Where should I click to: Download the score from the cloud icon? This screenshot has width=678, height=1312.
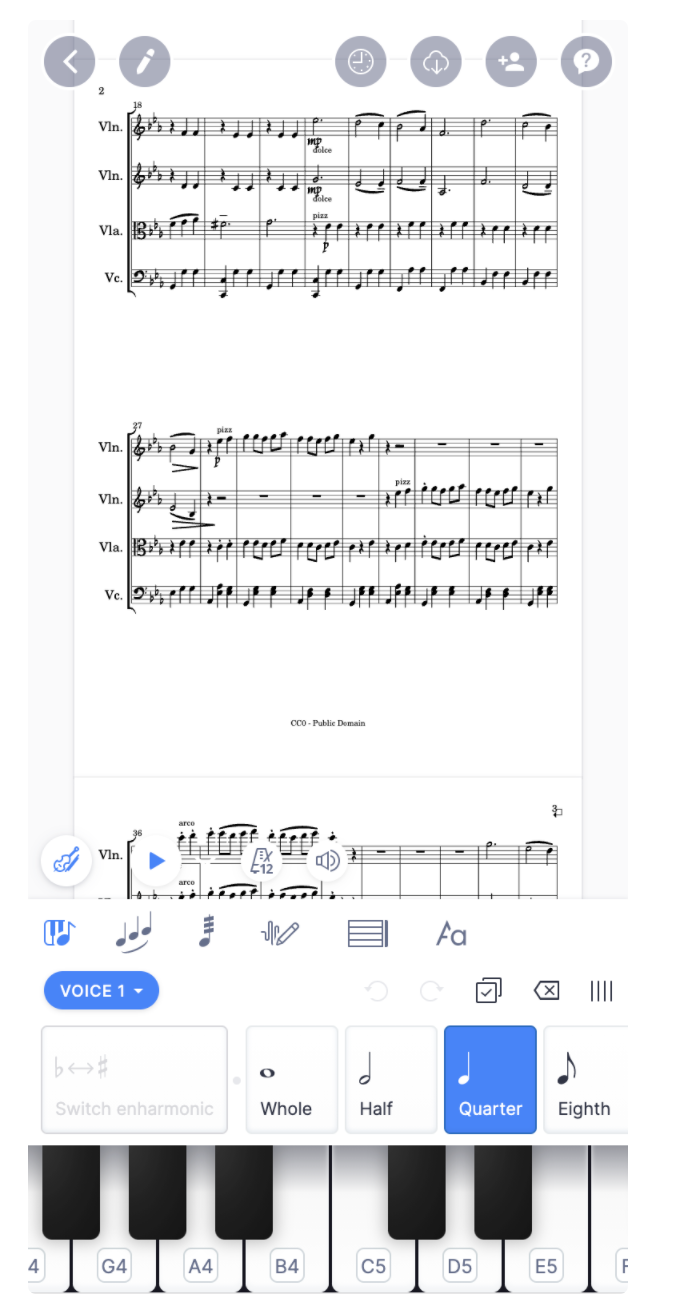point(436,61)
